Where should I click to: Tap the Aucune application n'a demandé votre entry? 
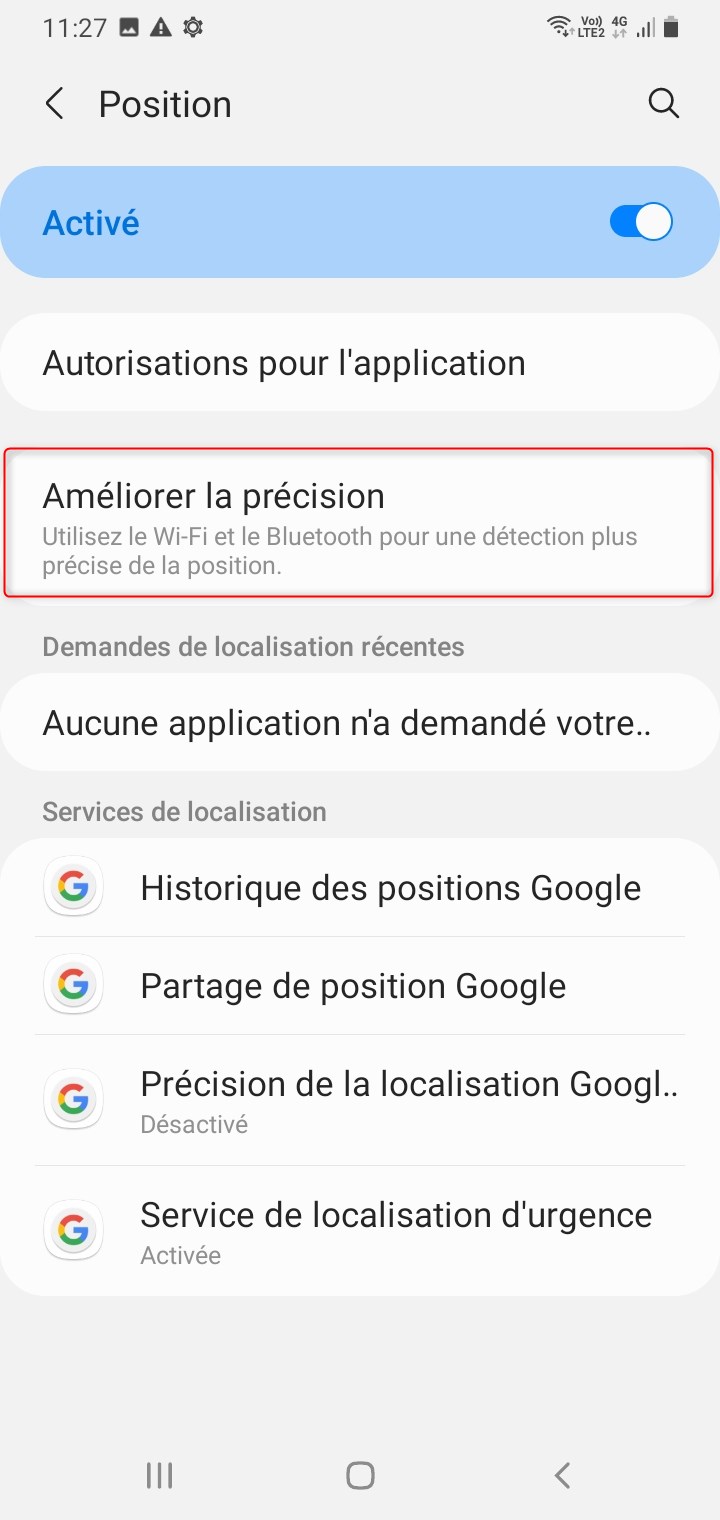[360, 722]
